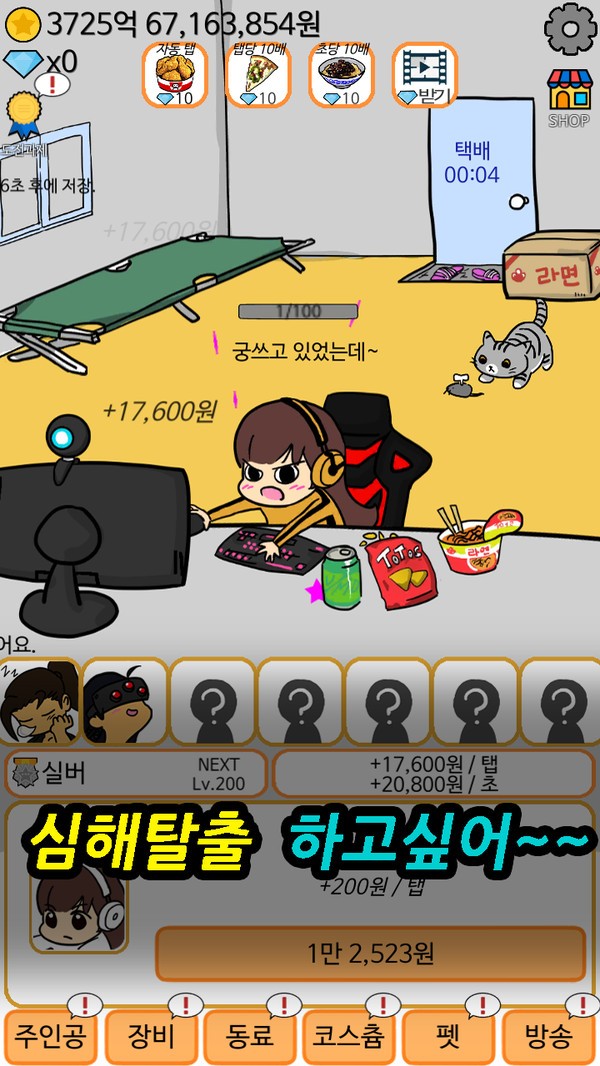Buy the 자동 탭 chicken boost
The width and height of the screenshot is (600, 1066).
coord(175,75)
